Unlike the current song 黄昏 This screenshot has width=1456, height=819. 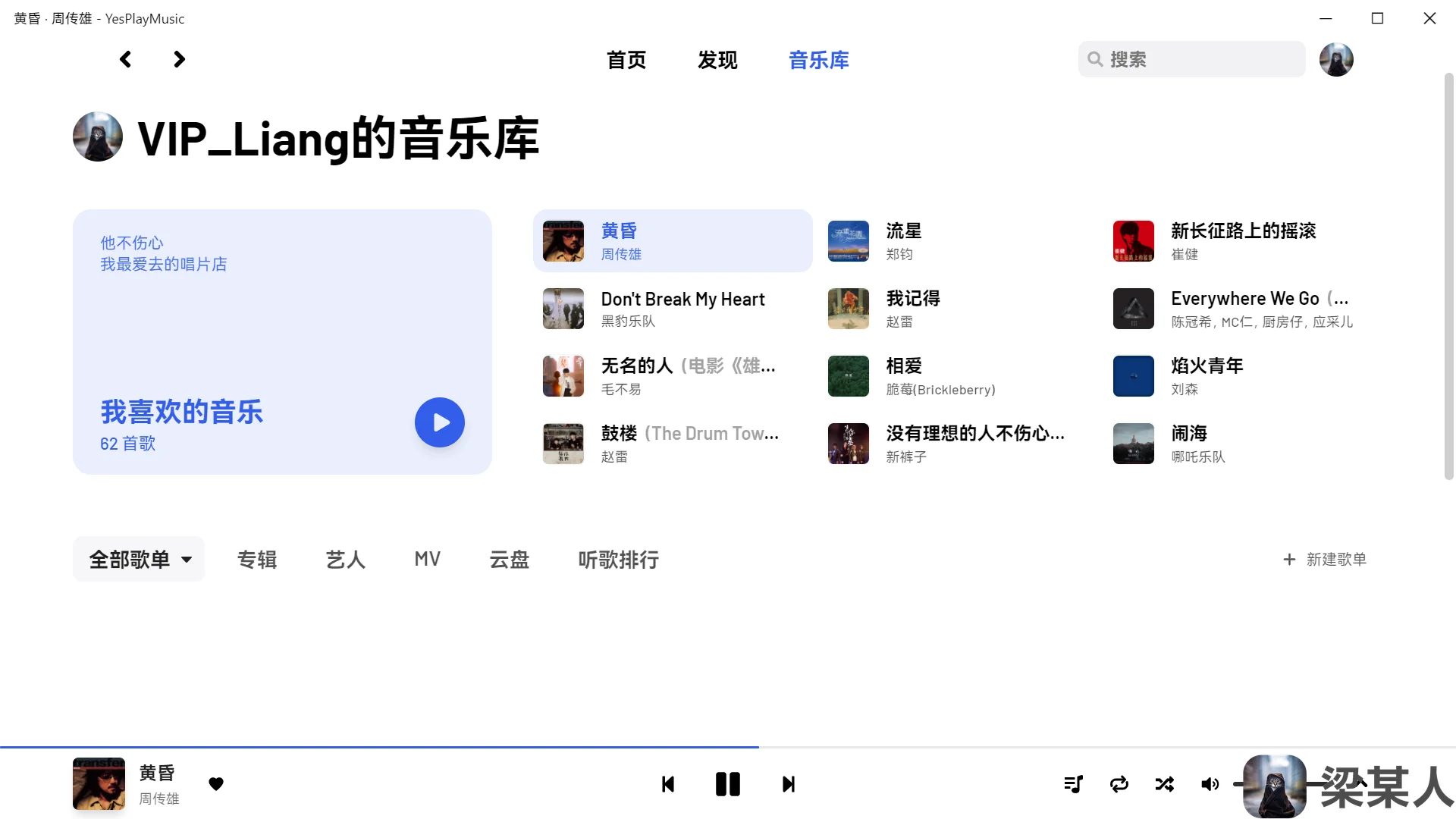pyautogui.click(x=216, y=784)
